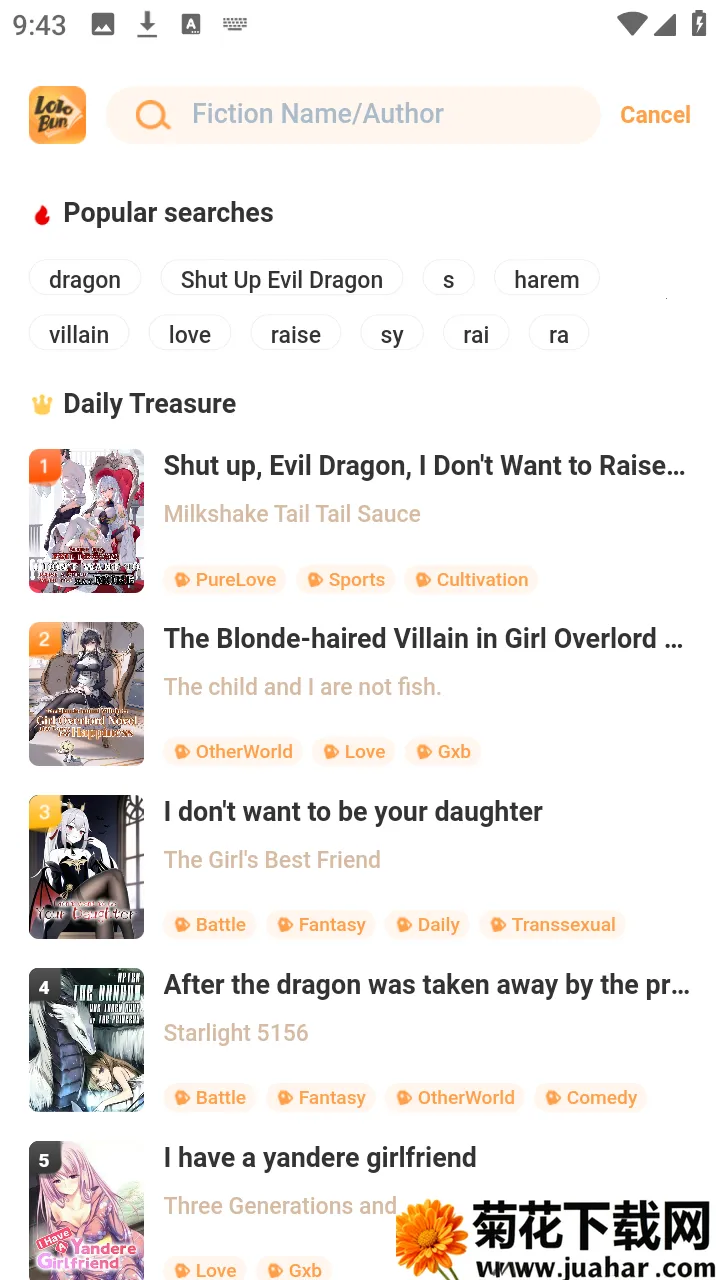Choose the "harem" popular search

(546, 279)
